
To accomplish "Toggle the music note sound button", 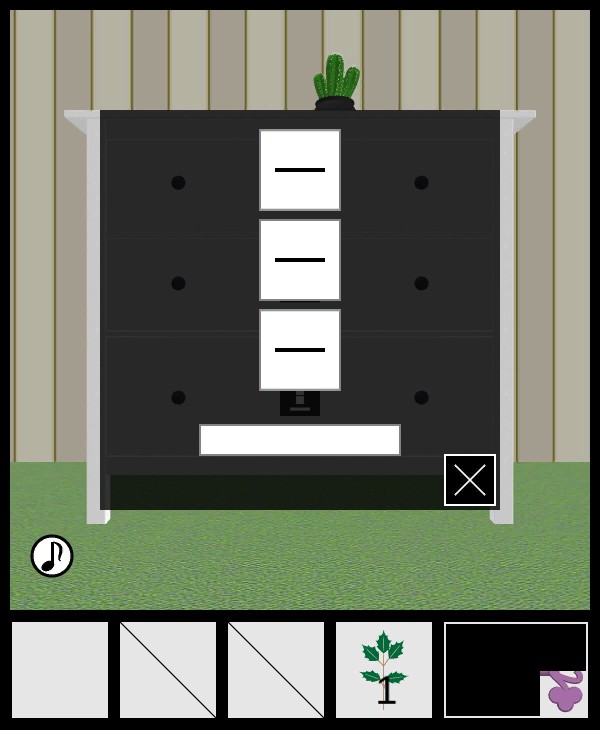I will tap(52, 556).
